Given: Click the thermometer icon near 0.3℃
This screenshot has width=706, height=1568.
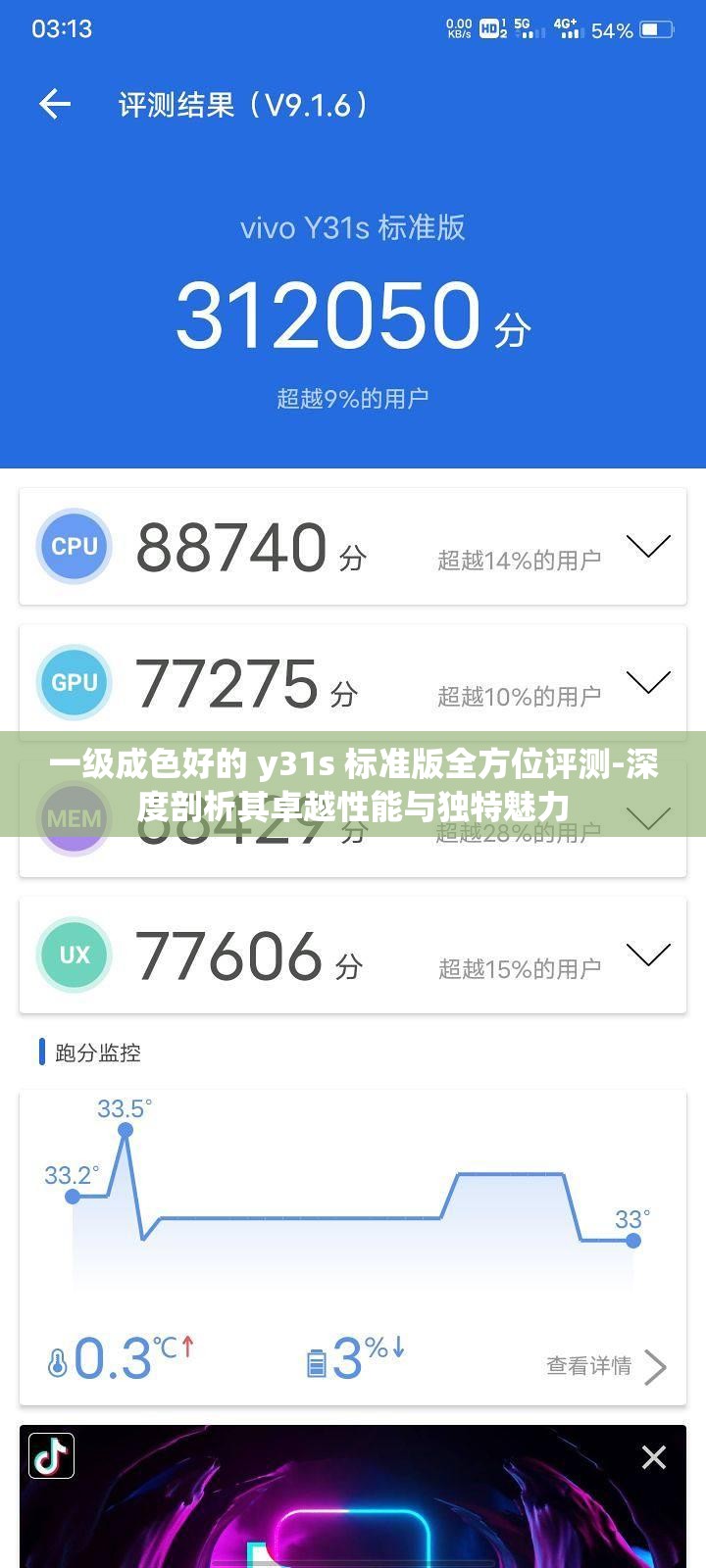Looking at the screenshot, I should pos(55,1362).
